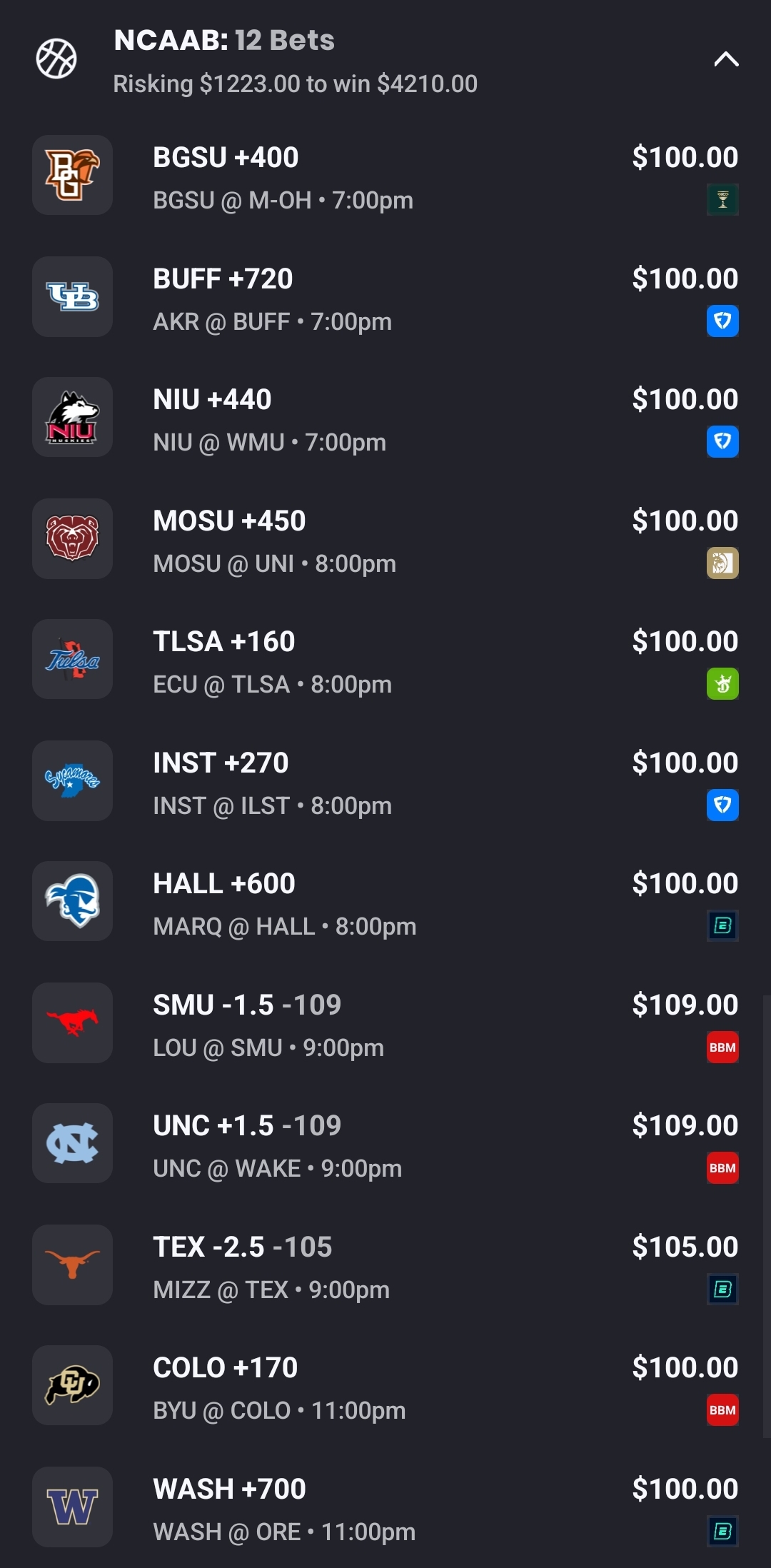
Task: Open the BGSU +400 bet
Action: pyautogui.click(x=385, y=177)
